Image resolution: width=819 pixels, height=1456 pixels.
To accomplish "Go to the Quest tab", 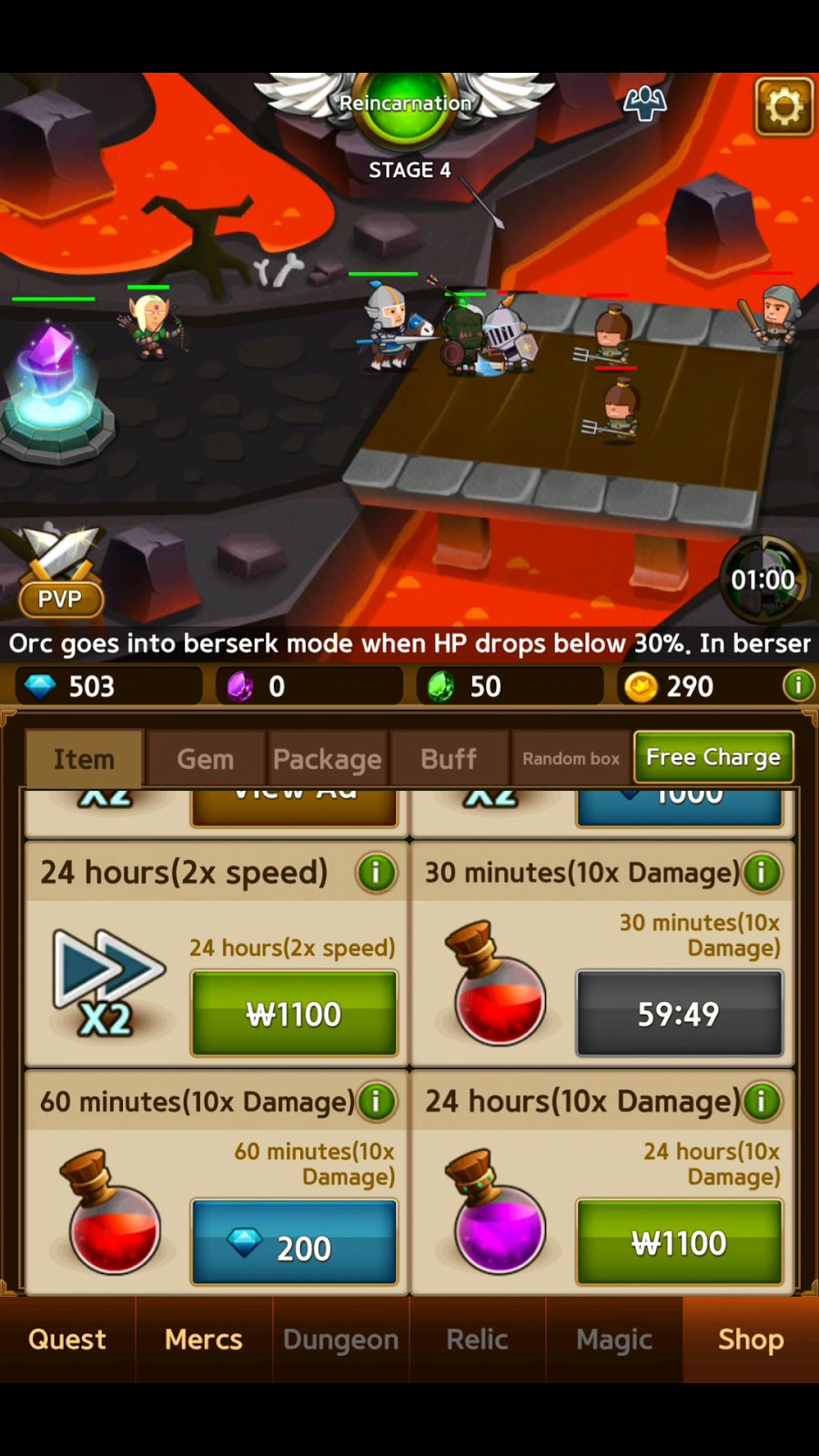I will coord(67,1340).
